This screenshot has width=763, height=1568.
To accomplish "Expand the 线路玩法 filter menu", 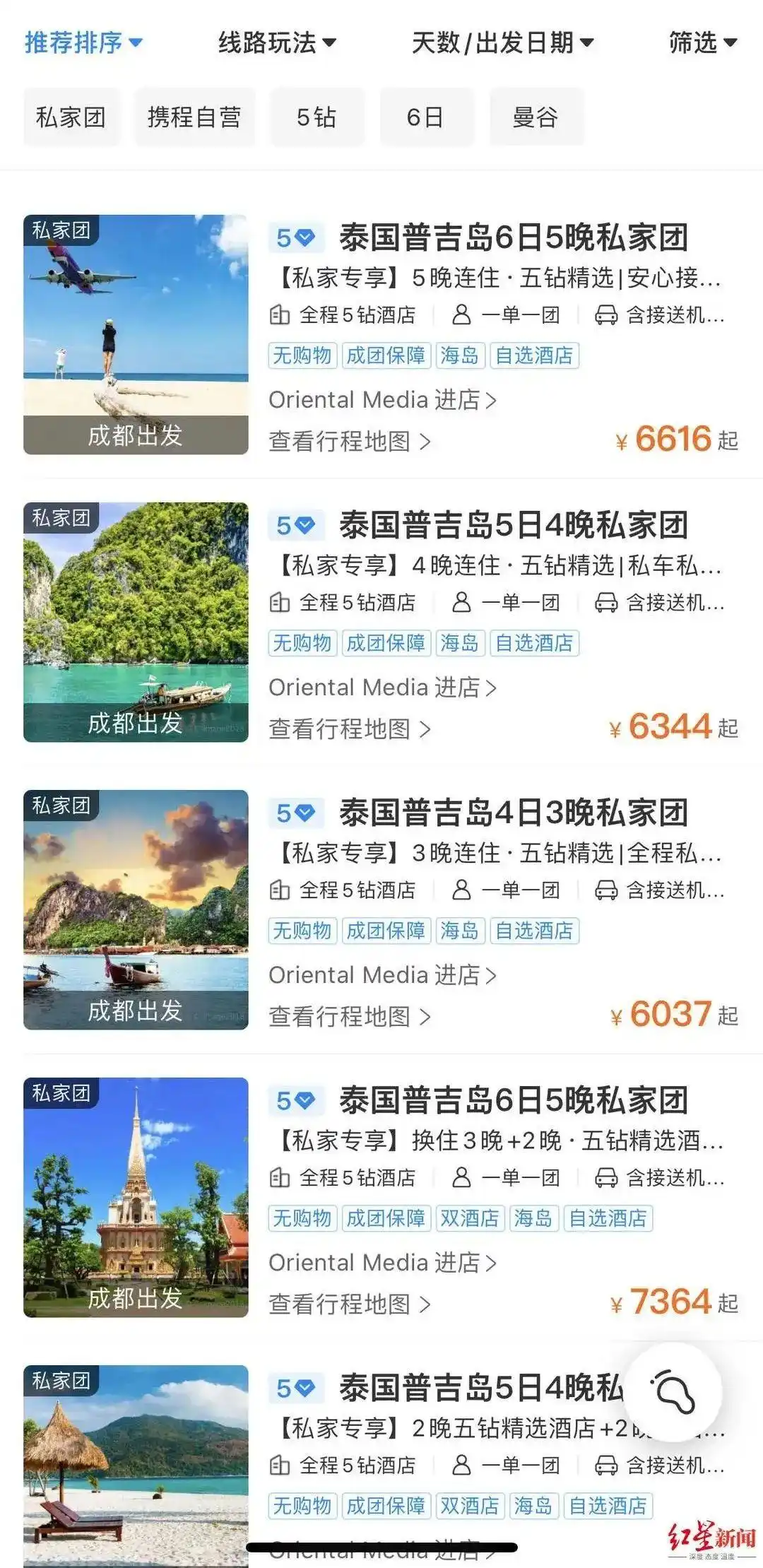I will coord(276,42).
